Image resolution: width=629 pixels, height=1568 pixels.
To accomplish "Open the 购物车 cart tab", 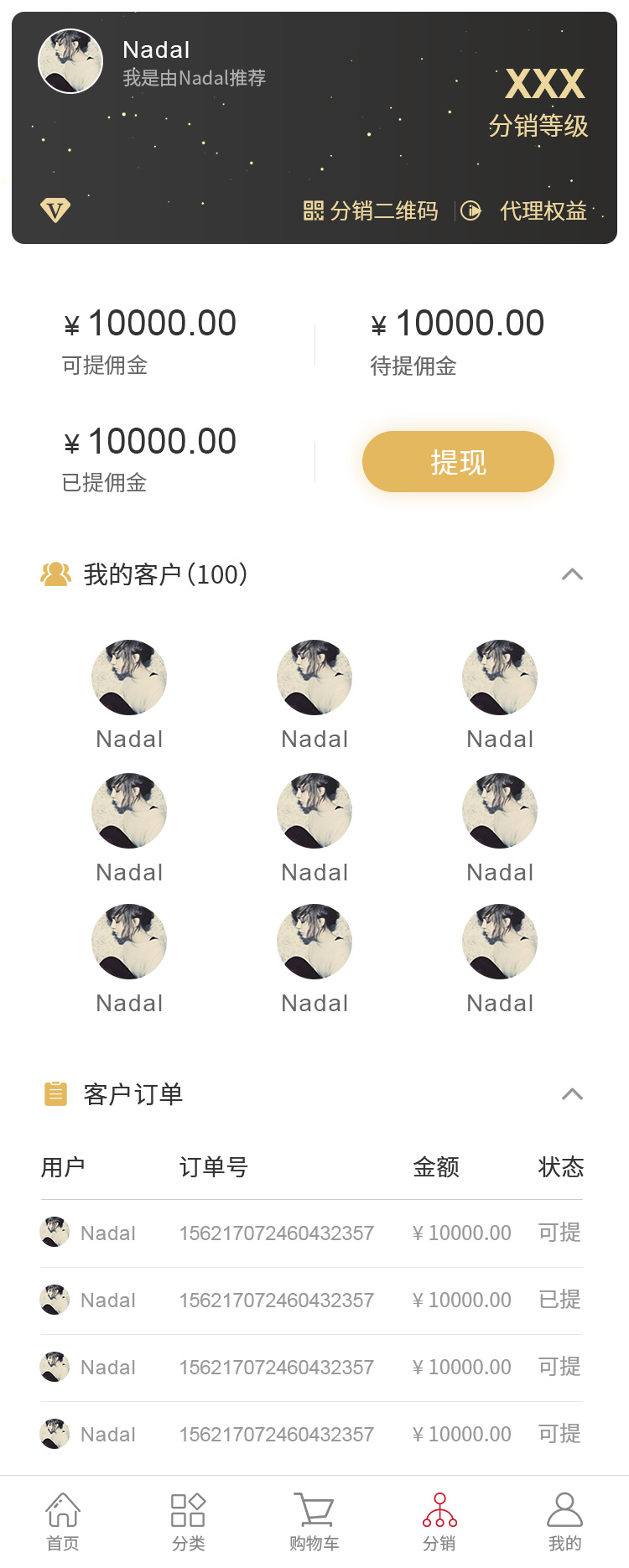I will [314, 1521].
